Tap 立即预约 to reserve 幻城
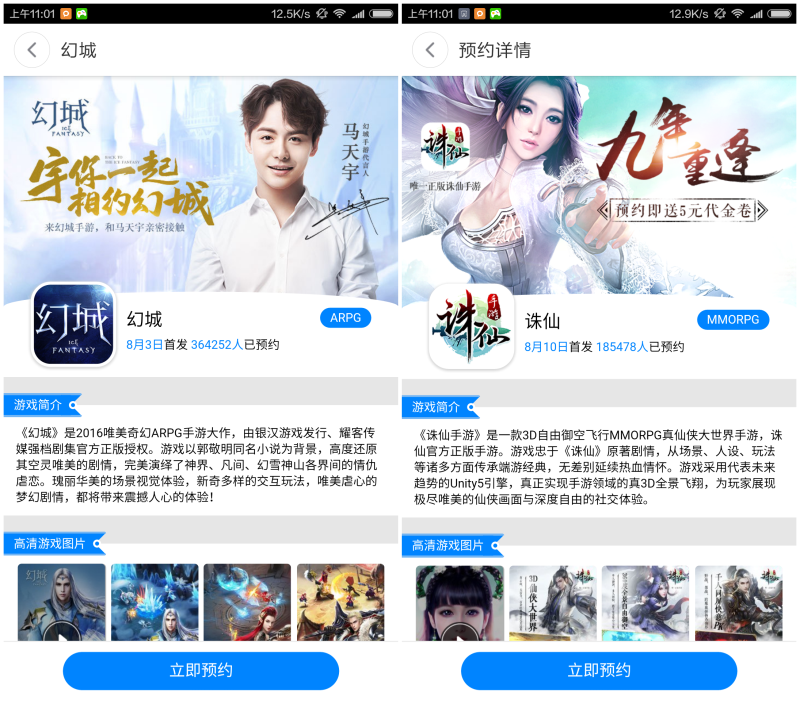The width and height of the screenshot is (800, 708). tap(201, 671)
